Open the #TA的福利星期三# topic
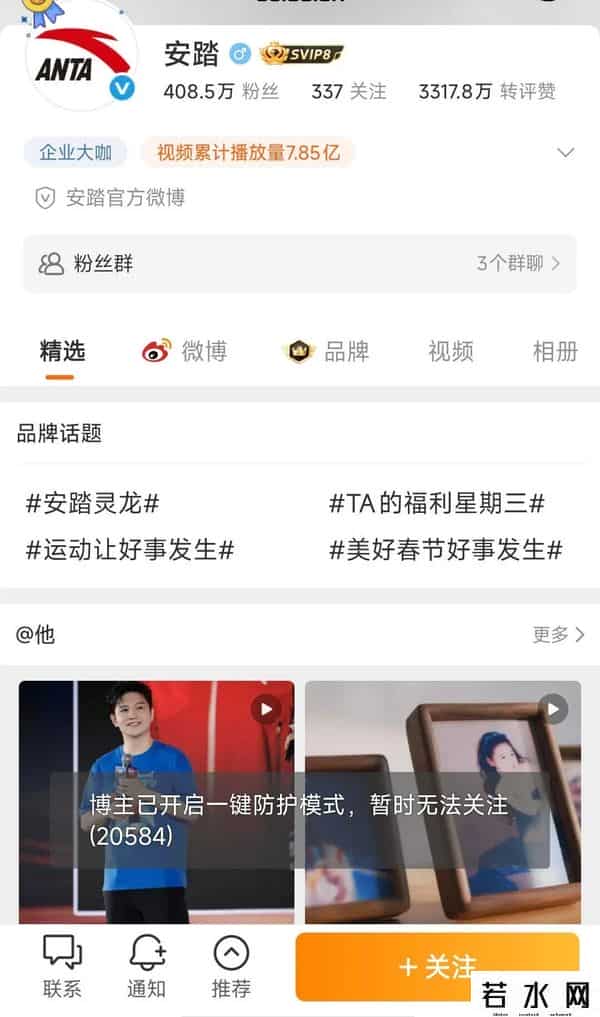The height and width of the screenshot is (1017, 600). (437, 503)
